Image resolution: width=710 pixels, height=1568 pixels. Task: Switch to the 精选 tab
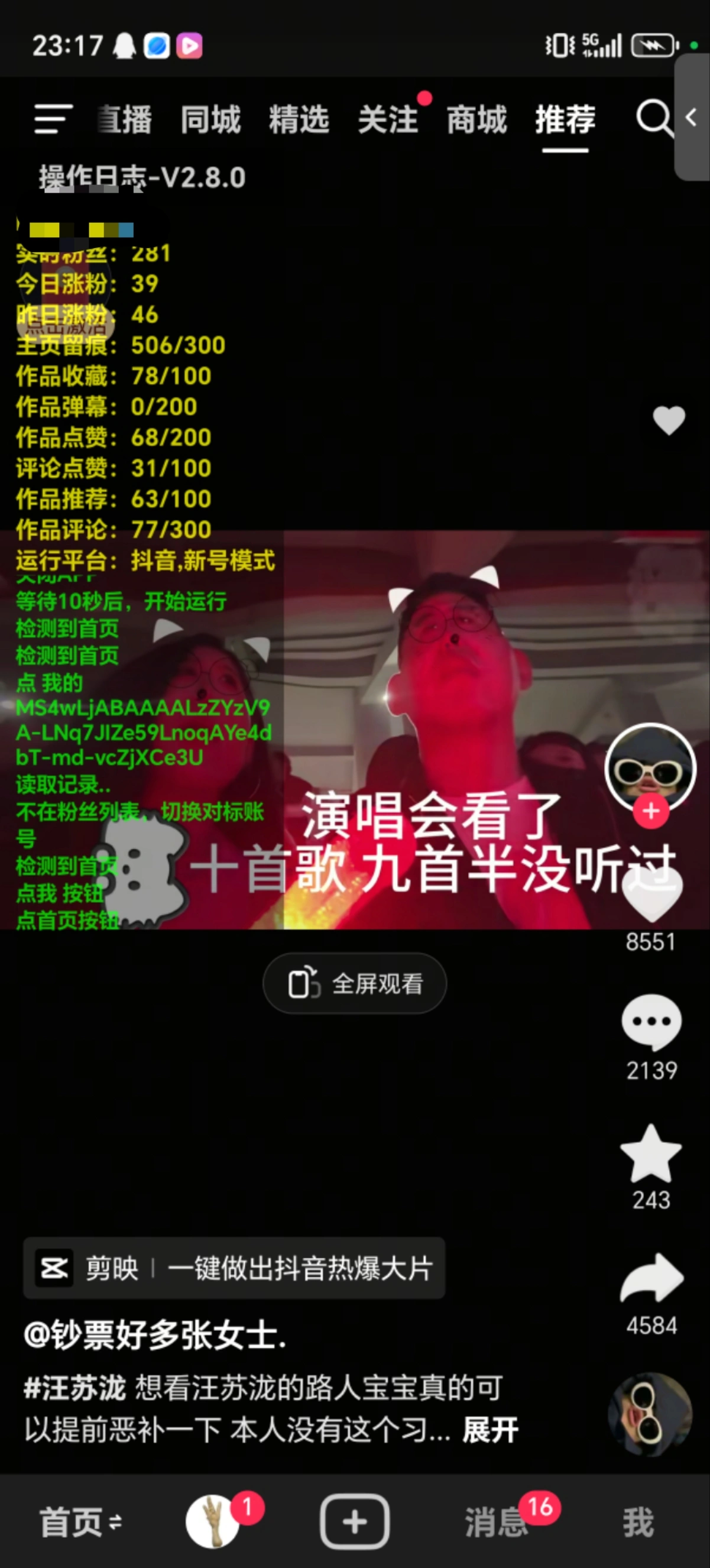pos(299,119)
